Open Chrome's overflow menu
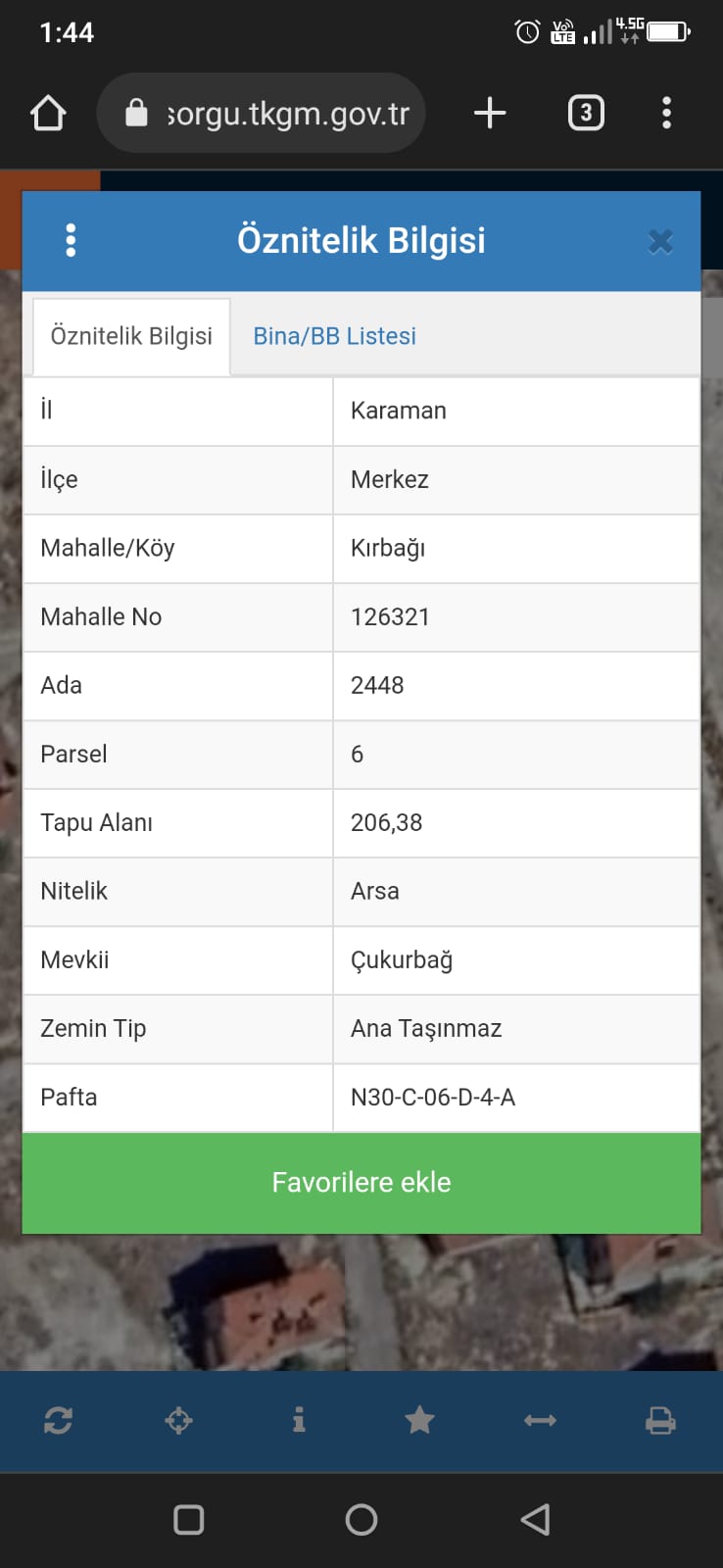Viewport: 723px width, 1568px height. 666,112
